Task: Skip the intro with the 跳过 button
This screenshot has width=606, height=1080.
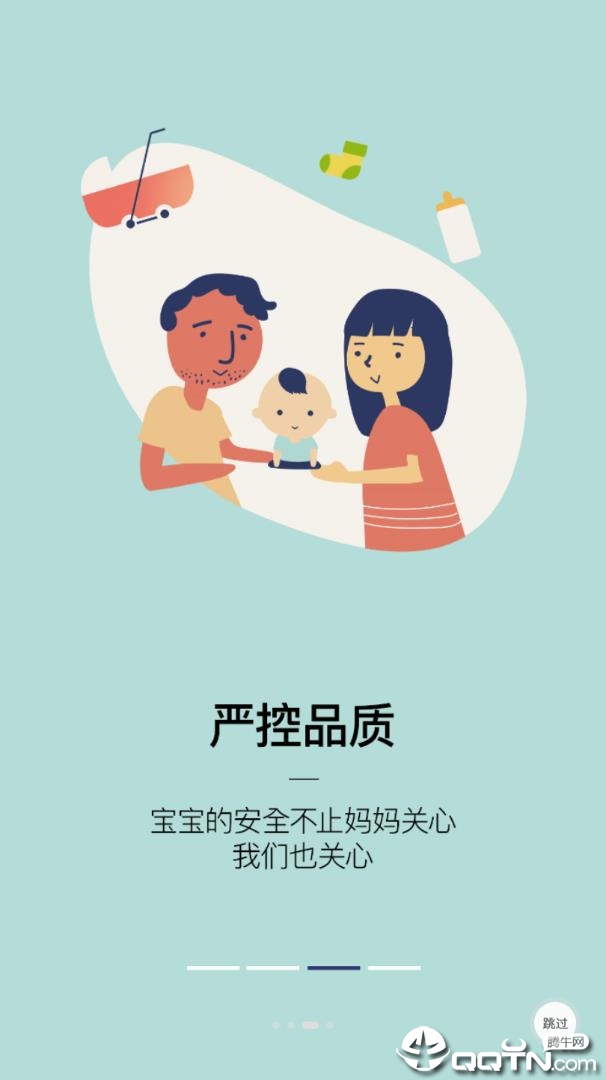Action: (x=555, y=1022)
